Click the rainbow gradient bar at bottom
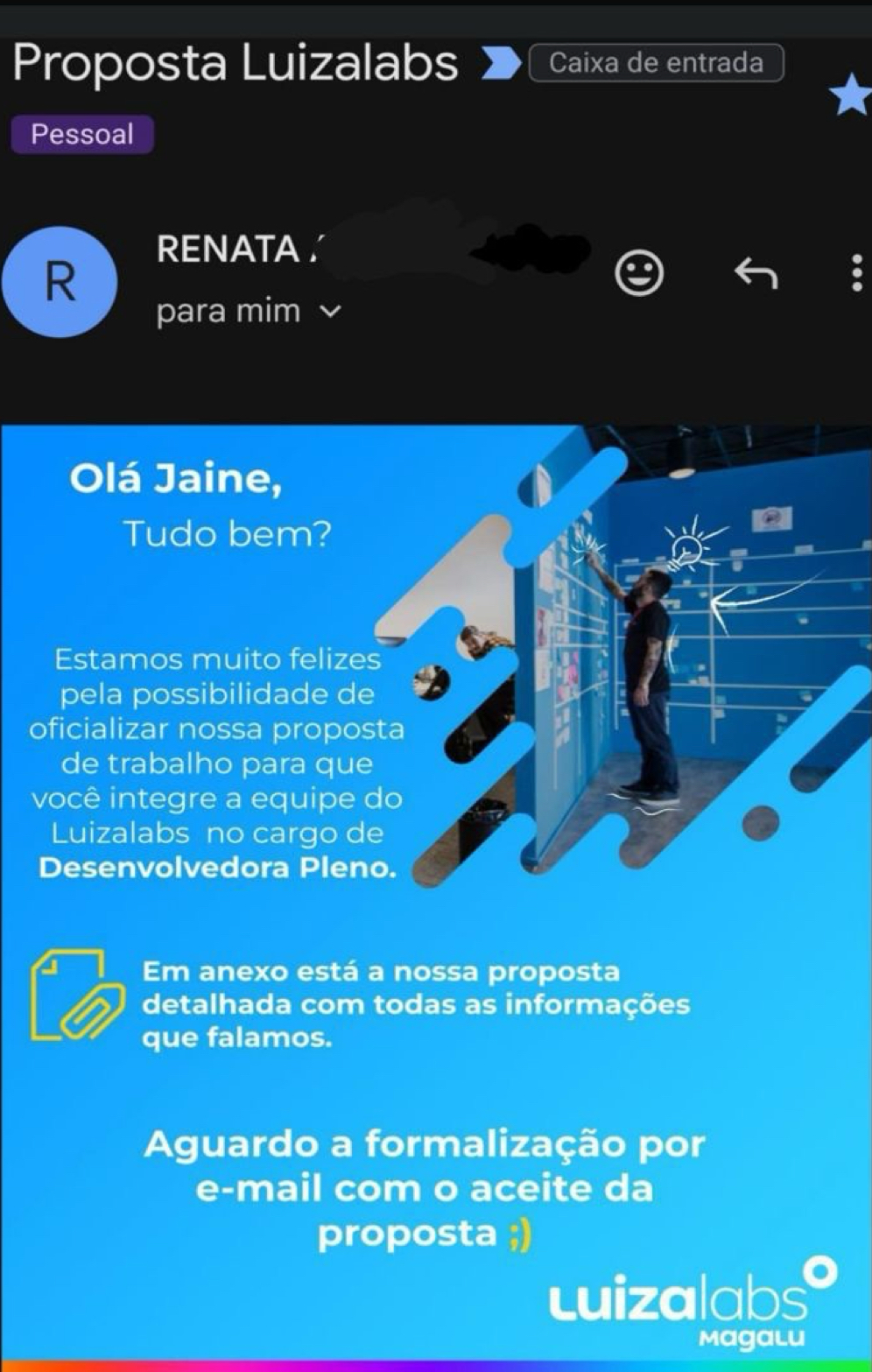The width and height of the screenshot is (872, 1372). pyautogui.click(x=436, y=1363)
